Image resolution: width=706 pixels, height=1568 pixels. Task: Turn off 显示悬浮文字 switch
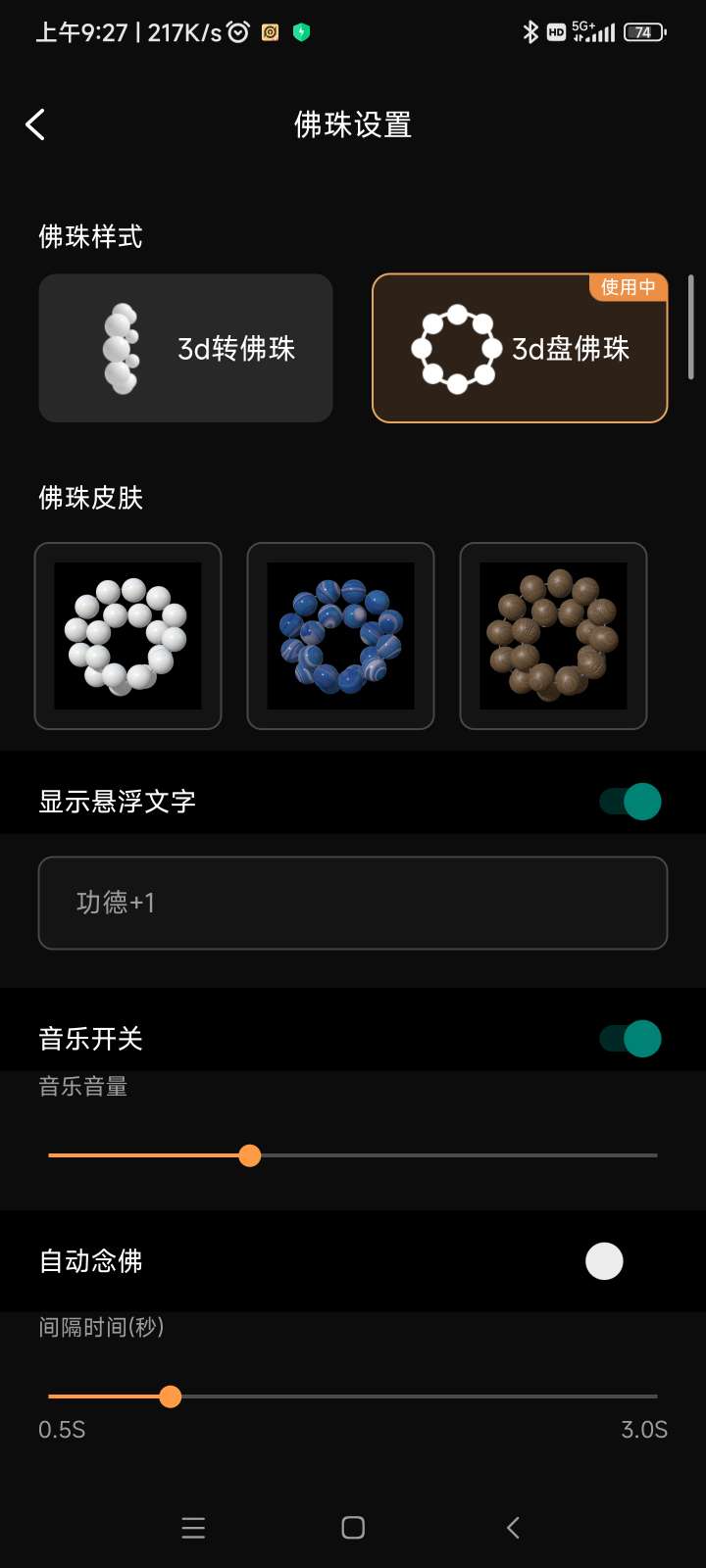pyautogui.click(x=630, y=802)
